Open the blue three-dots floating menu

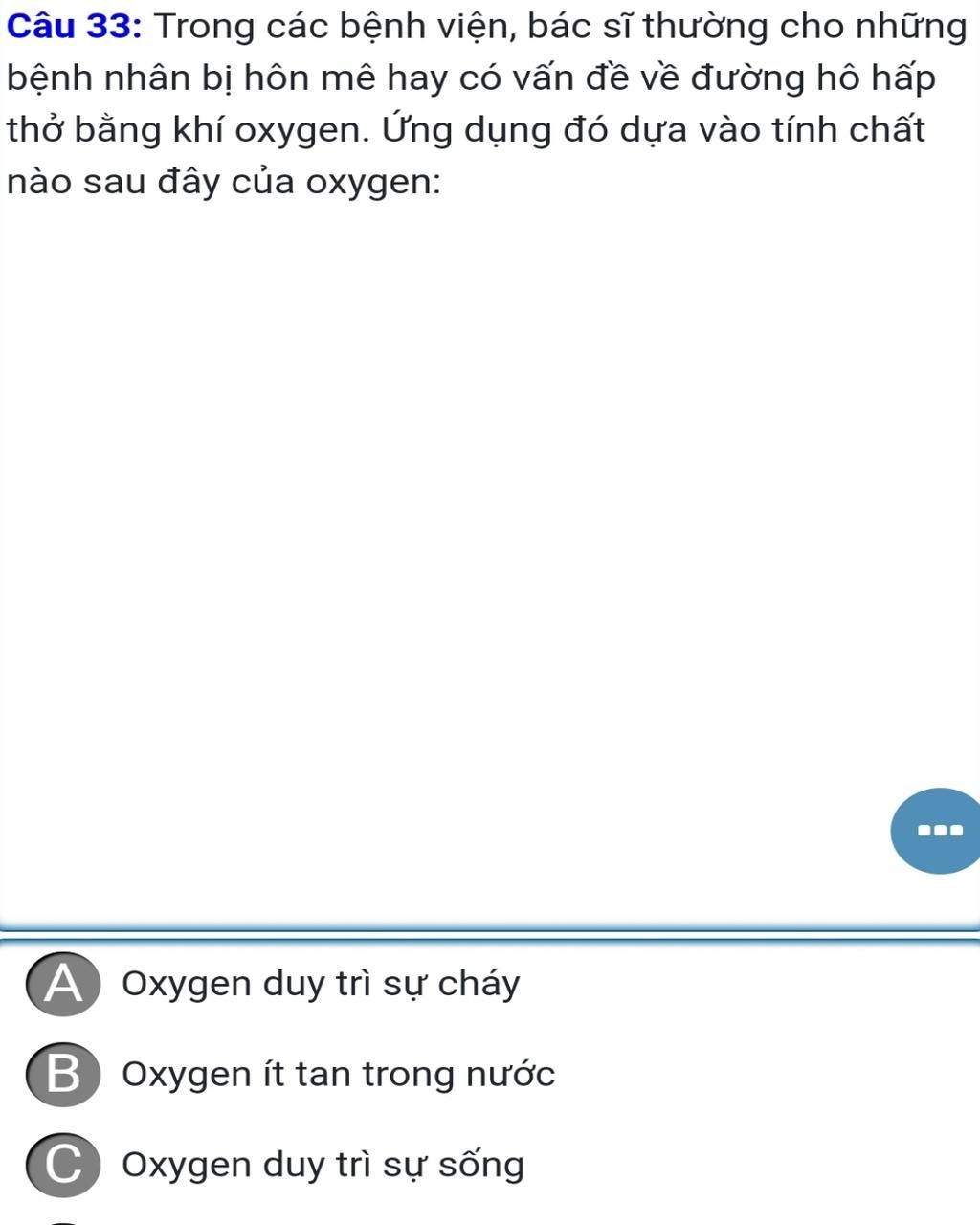936,830
